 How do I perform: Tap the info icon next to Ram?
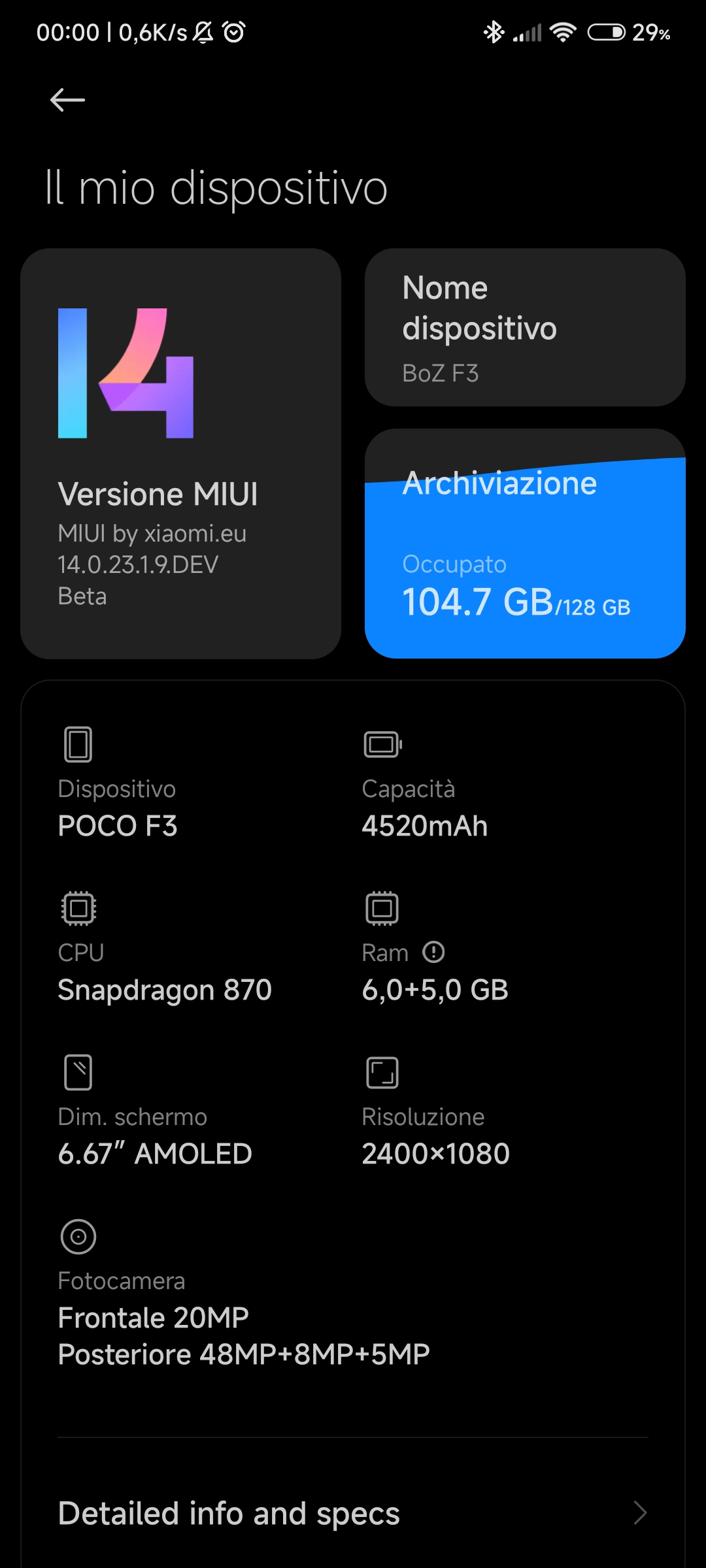(x=433, y=952)
